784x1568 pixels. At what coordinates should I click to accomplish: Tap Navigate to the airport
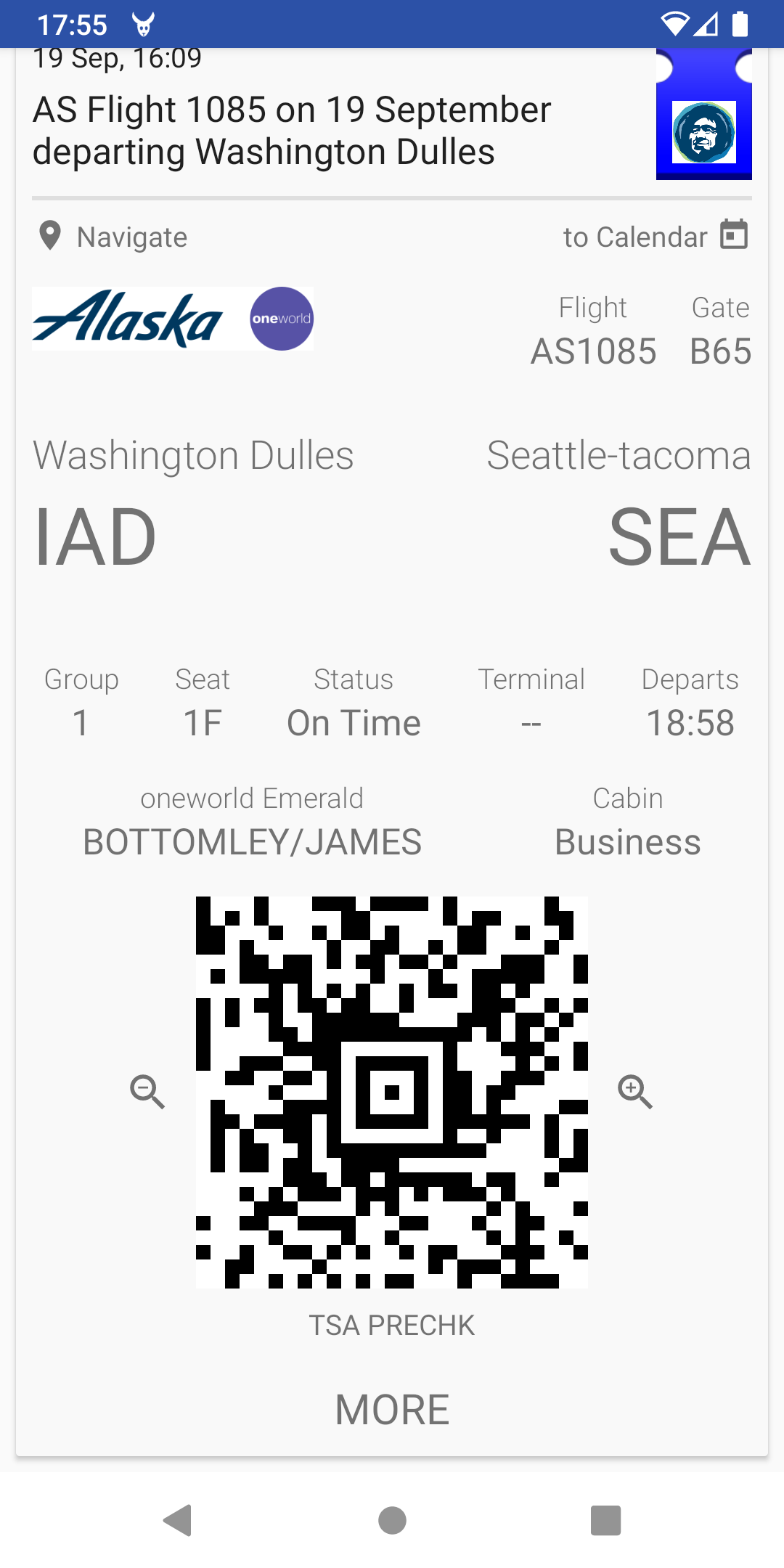(114, 237)
